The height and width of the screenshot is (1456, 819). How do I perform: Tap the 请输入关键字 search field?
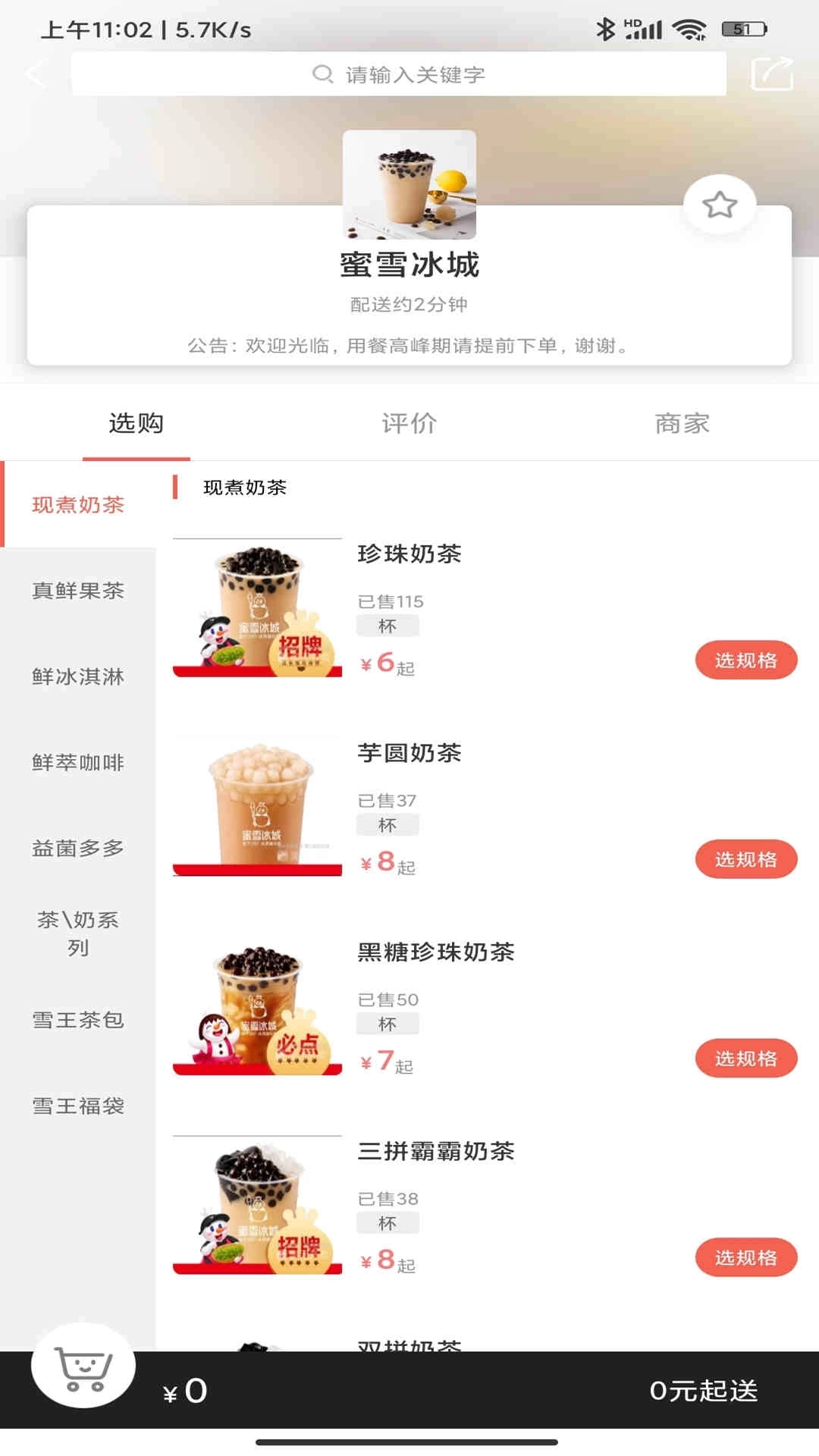pyautogui.click(x=415, y=74)
